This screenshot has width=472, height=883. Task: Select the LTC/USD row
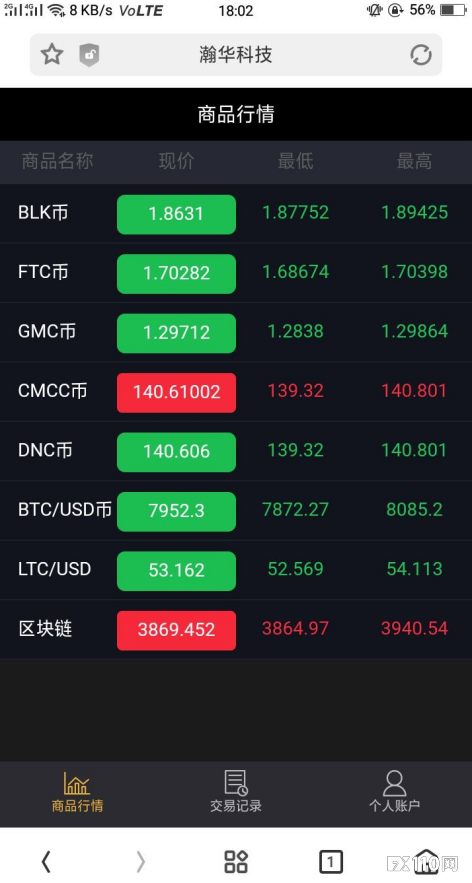[236, 570]
